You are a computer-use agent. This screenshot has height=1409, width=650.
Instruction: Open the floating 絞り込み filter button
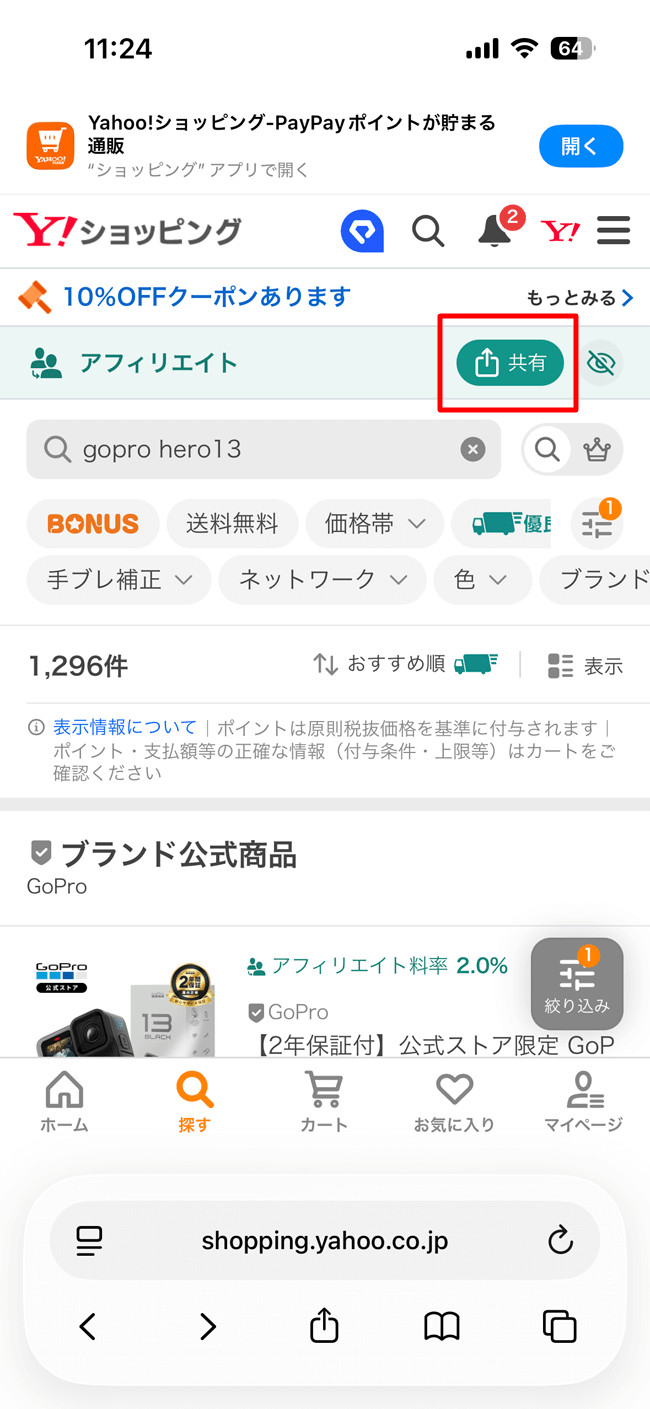coord(577,984)
